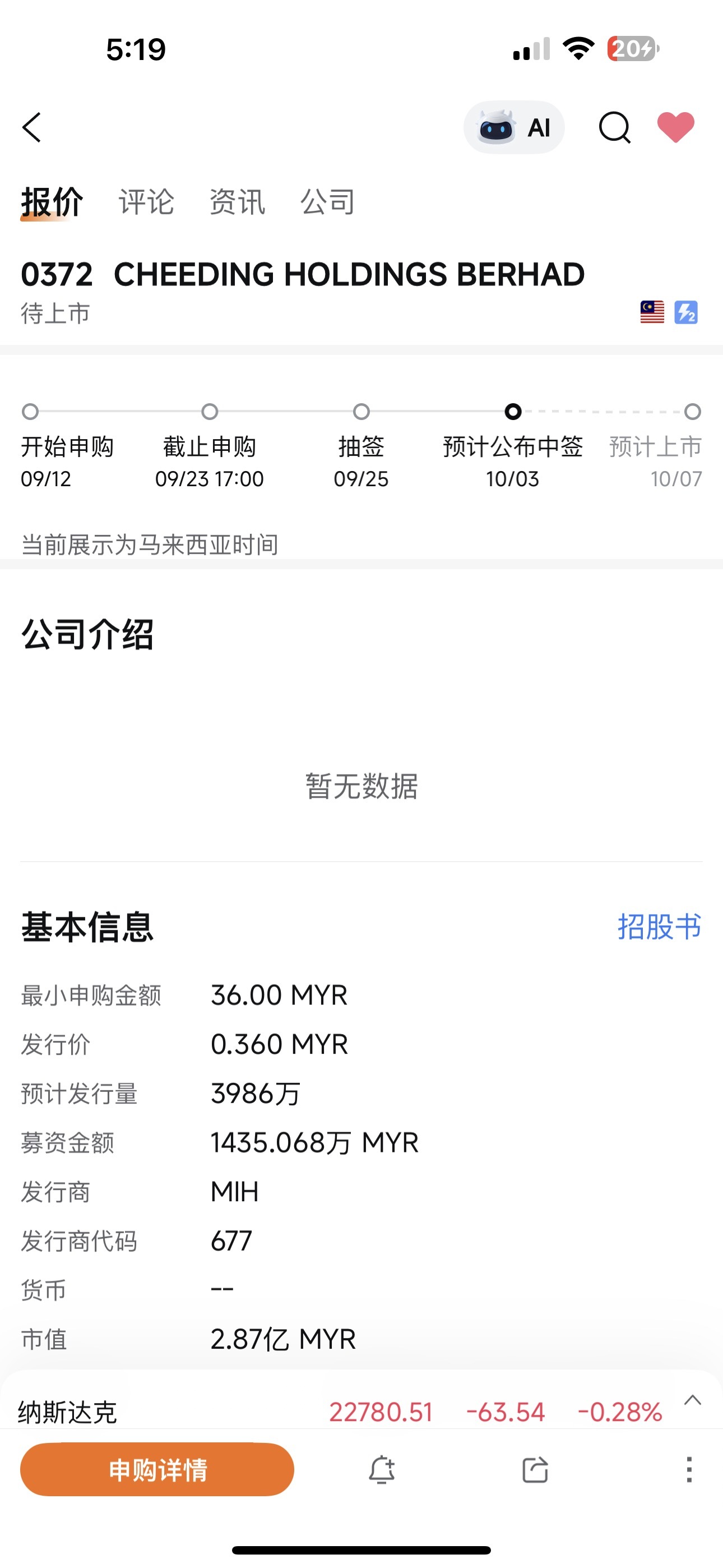Open the AI assistant
Image resolution: width=723 pixels, height=1568 pixels.
[x=513, y=127]
